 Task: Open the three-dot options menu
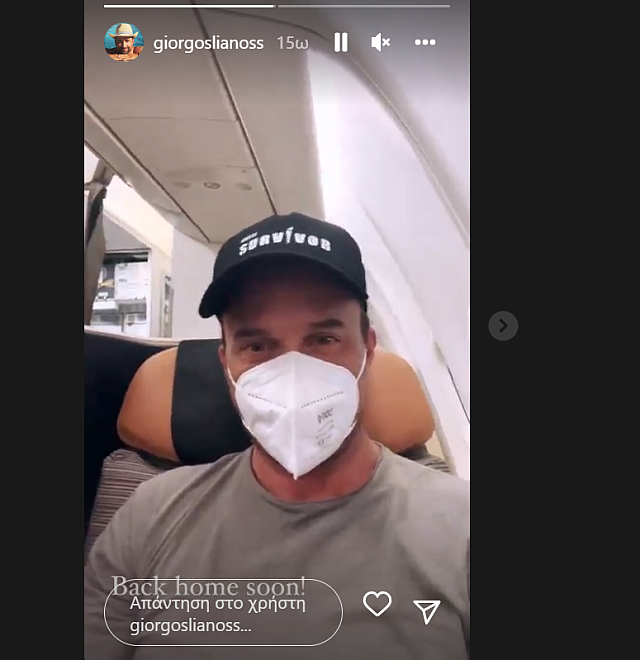pos(425,42)
